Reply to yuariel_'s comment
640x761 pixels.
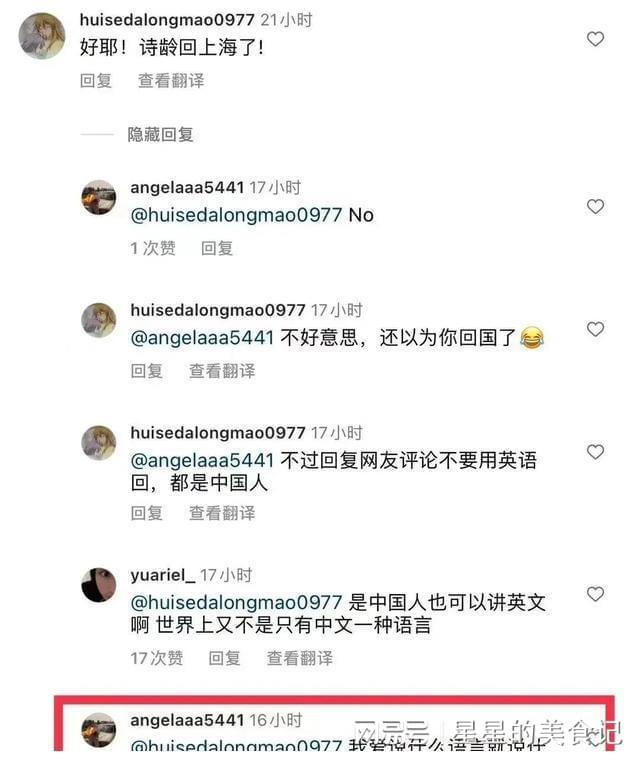click(224, 658)
